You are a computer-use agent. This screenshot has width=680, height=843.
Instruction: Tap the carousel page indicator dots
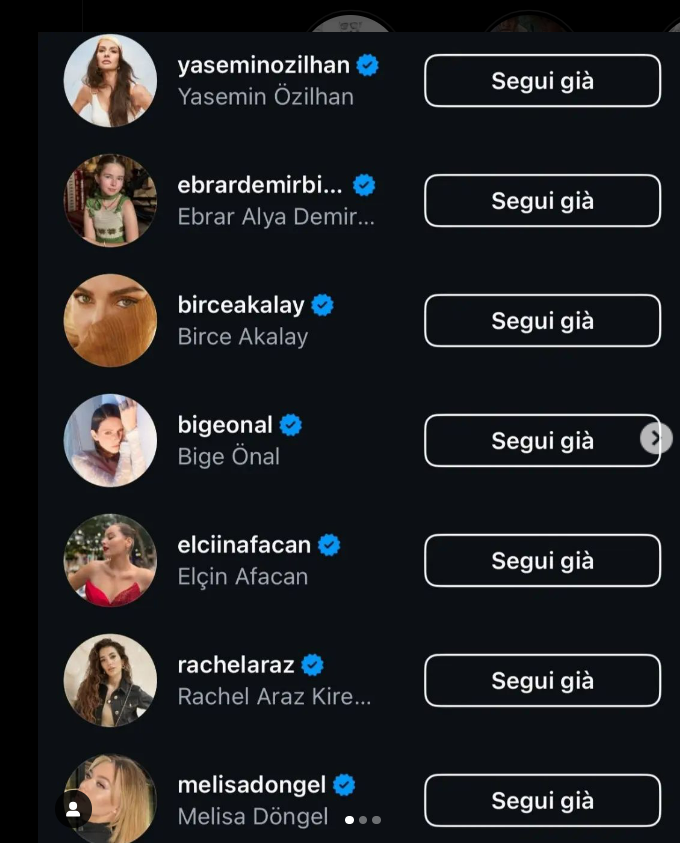[x=362, y=820]
